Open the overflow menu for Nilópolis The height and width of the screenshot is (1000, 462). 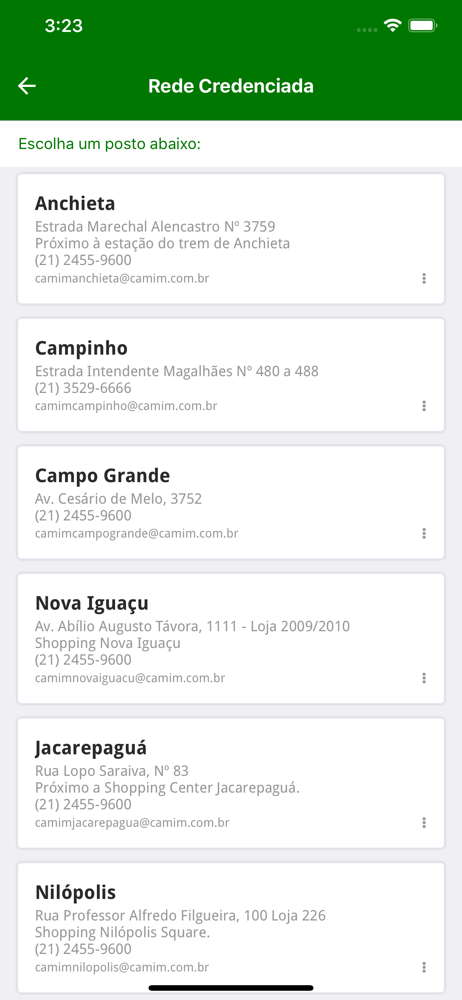pyautogui.click(x=424, y=967)
